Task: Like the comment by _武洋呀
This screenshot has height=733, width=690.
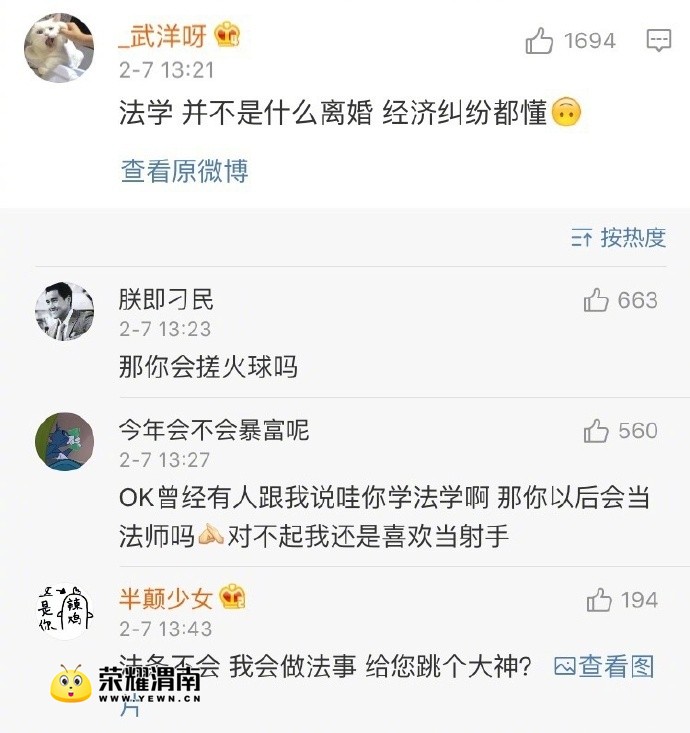Action: pyautogui.click(x=540, y=41)
